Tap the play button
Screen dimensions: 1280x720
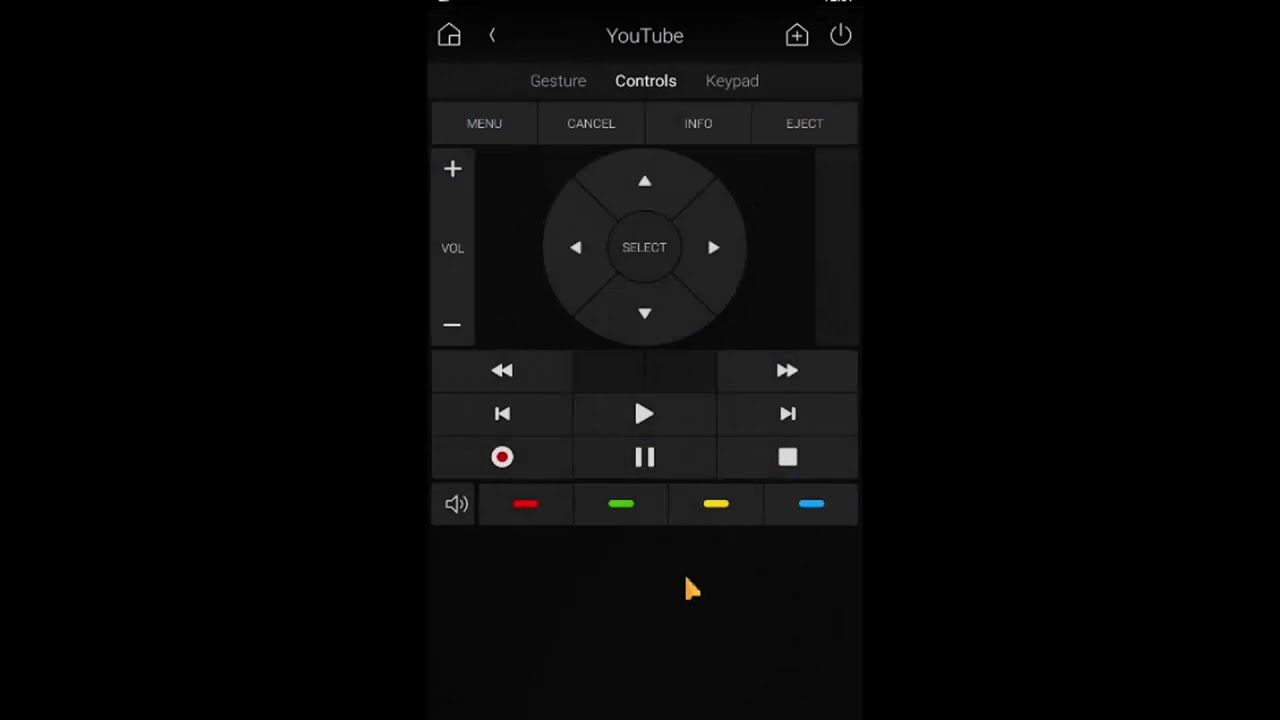click(644, 414)
